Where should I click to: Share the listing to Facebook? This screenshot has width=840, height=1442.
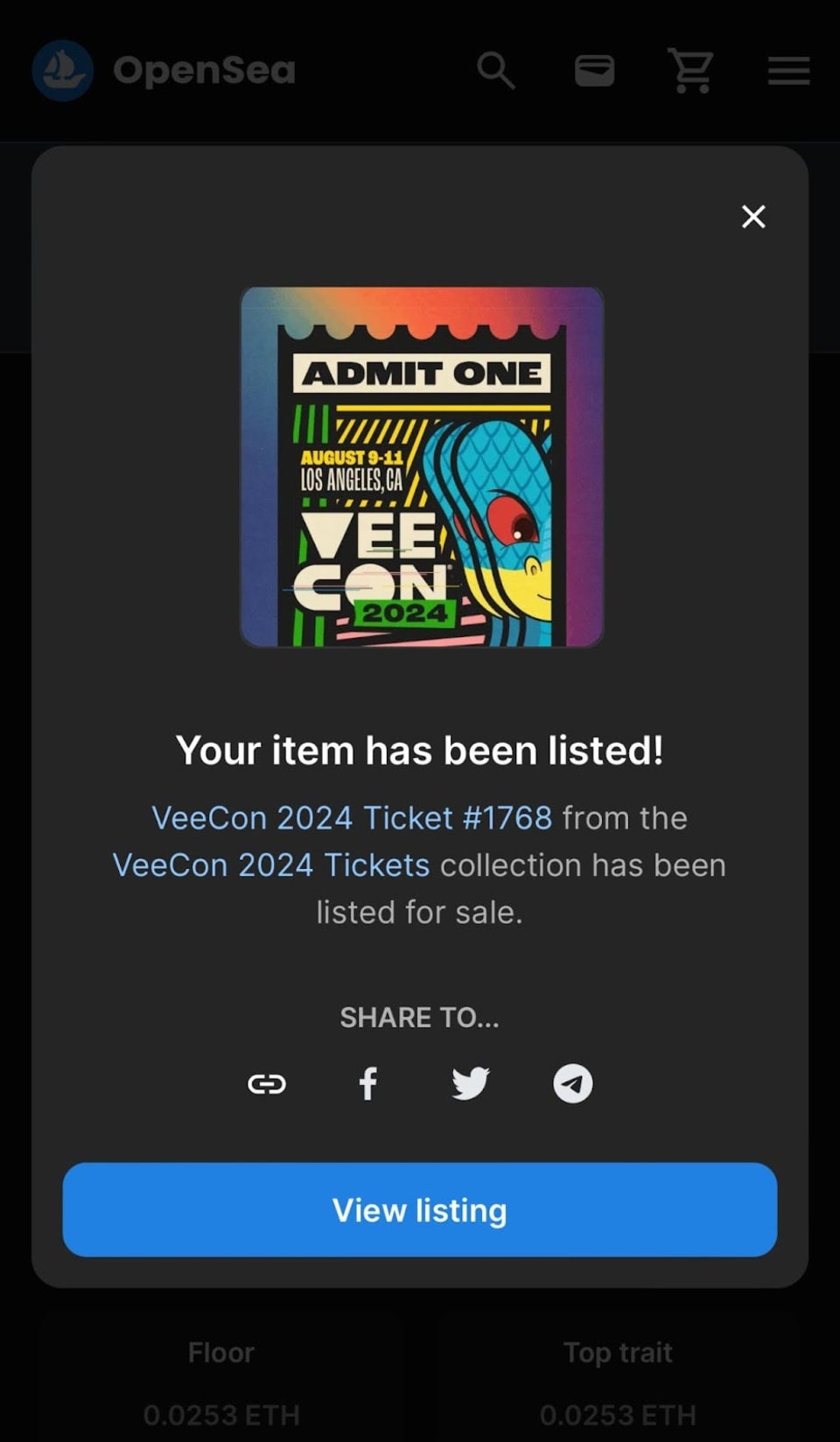(368, 1084)
